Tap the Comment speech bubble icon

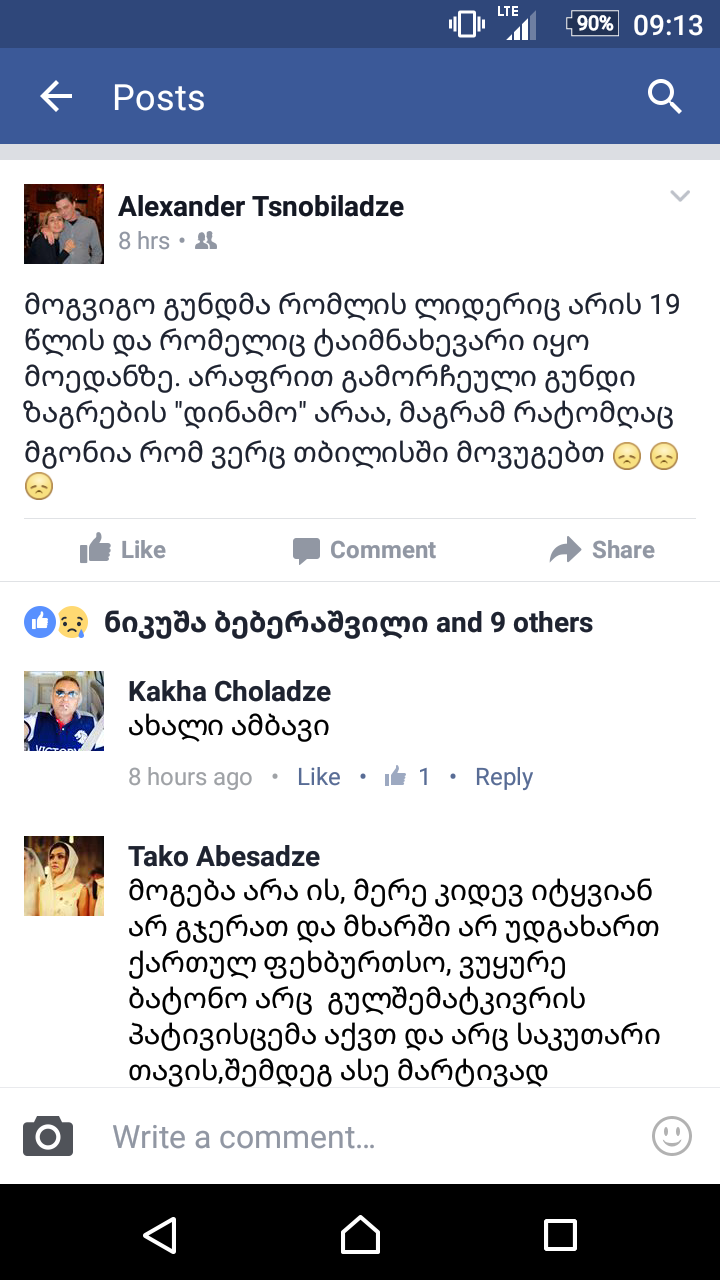pos(307,549)
